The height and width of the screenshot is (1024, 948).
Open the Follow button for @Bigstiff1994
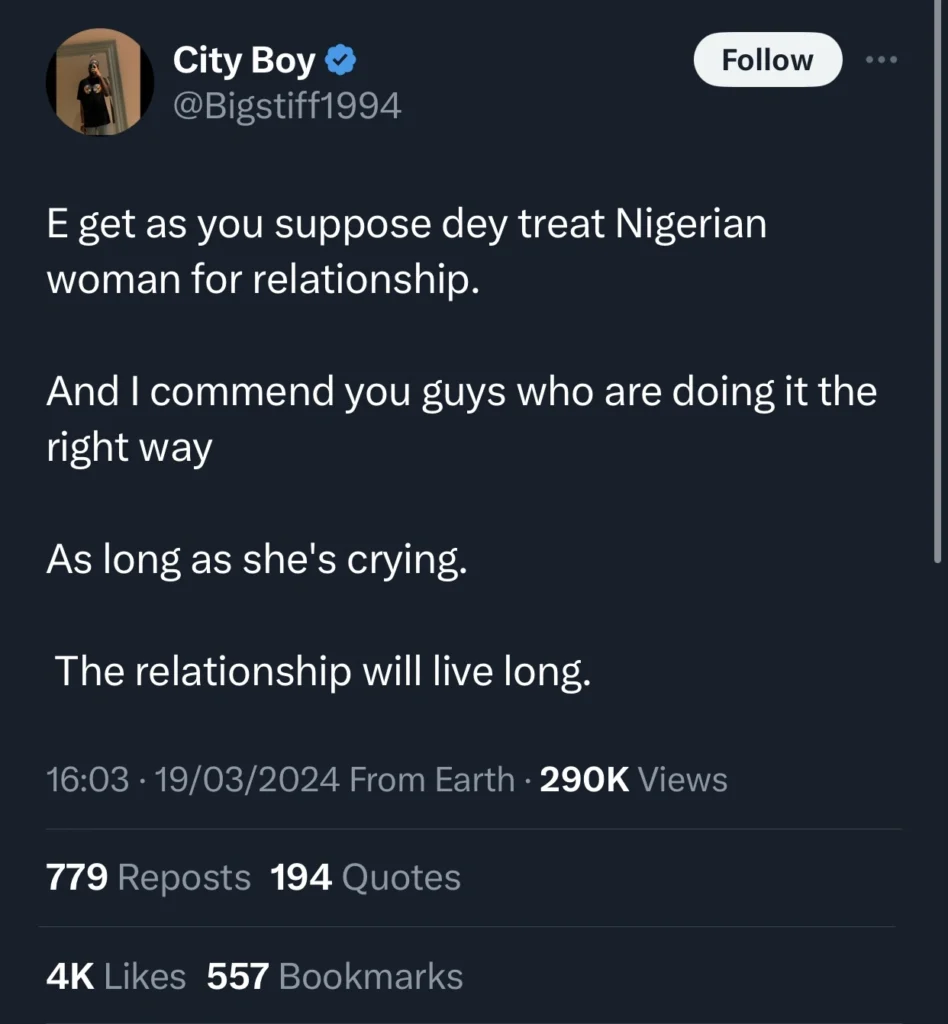766,59
